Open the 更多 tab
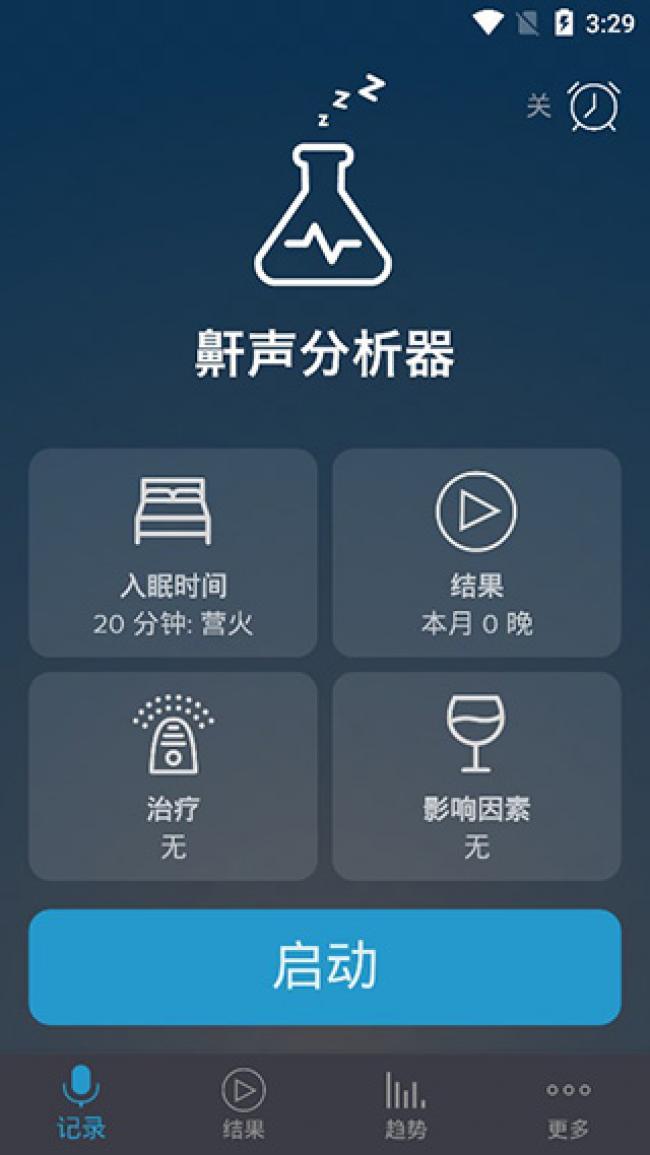The height and width of the screenshot is (1155, 650). click(568, 1103)
